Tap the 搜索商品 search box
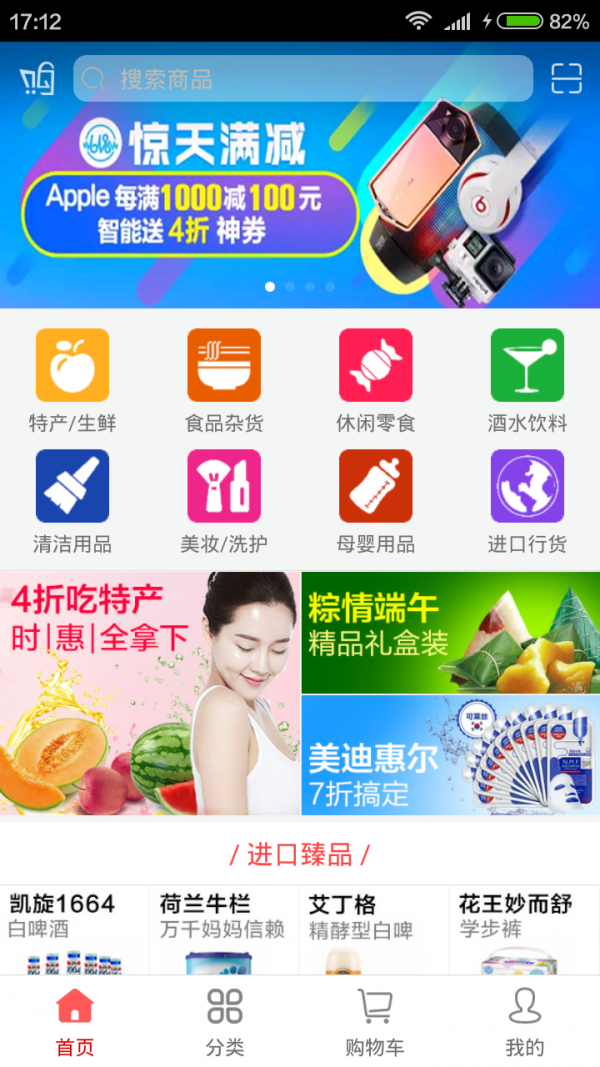The width and height of the screenshot is (600, 1067). click(302, 79)
